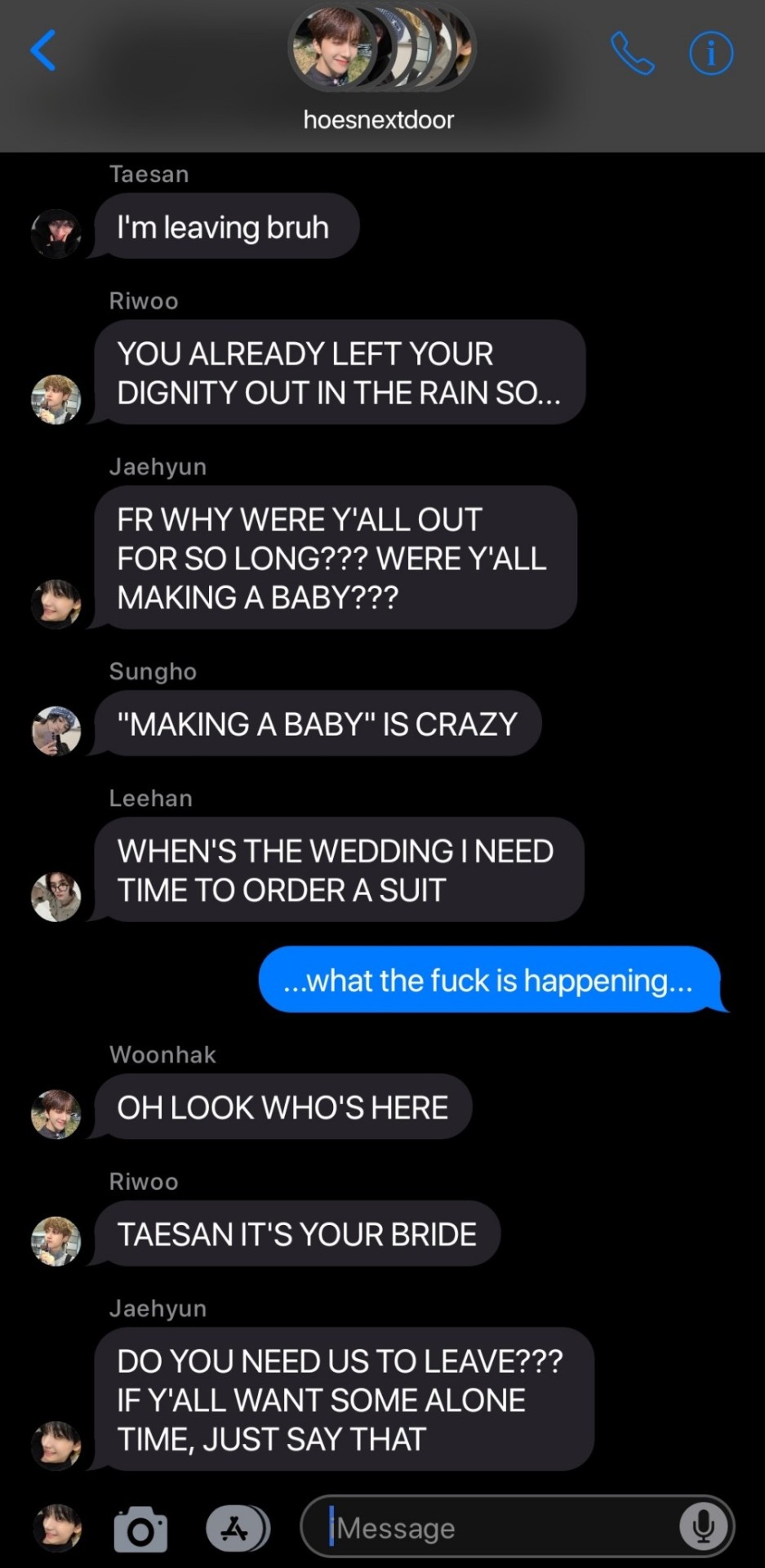The image size is (765, 1568).
Task: Open the App Store apps drawer
Action: (x=236, y=1529)
